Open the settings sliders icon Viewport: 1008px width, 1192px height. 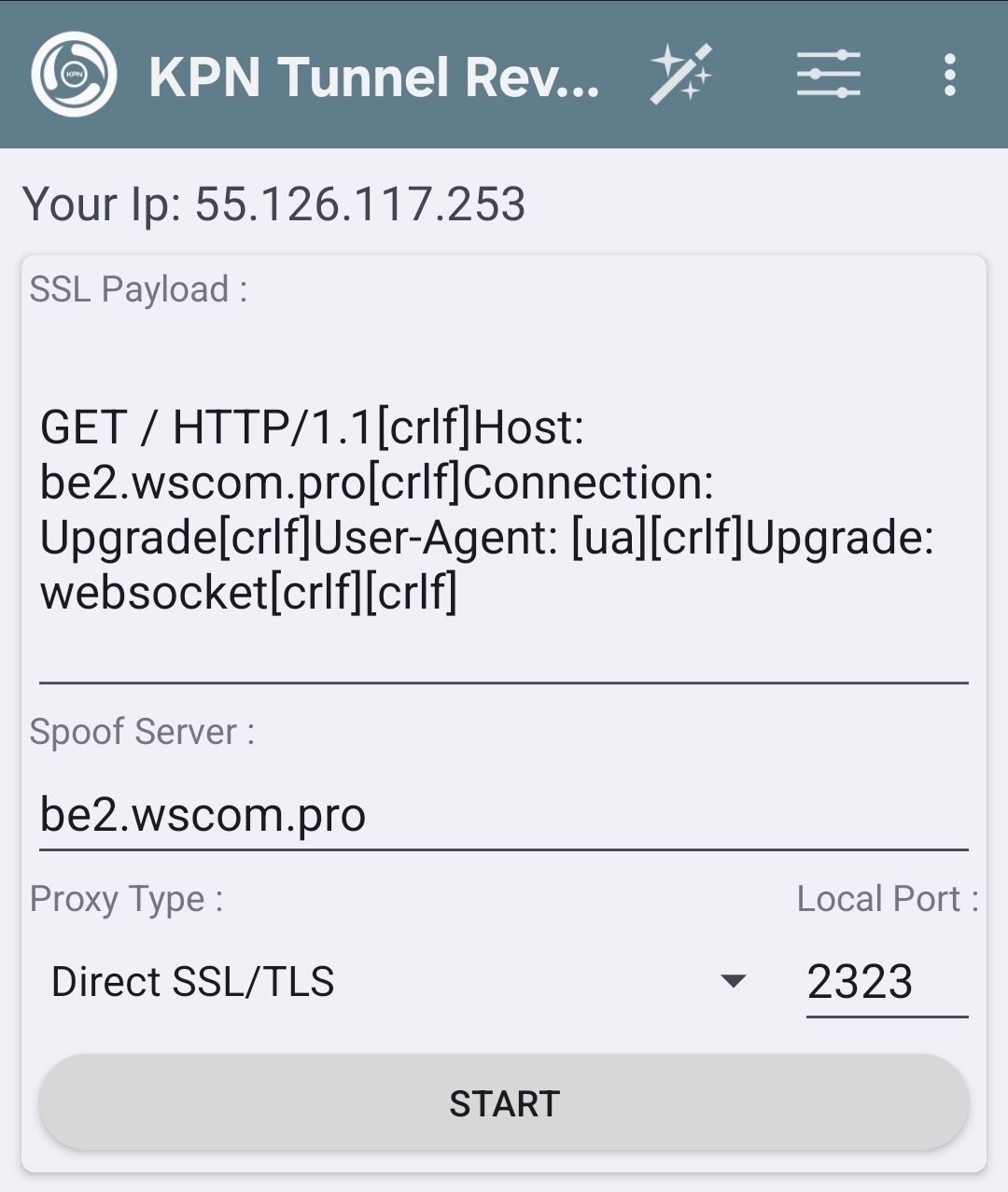[828, 75]
